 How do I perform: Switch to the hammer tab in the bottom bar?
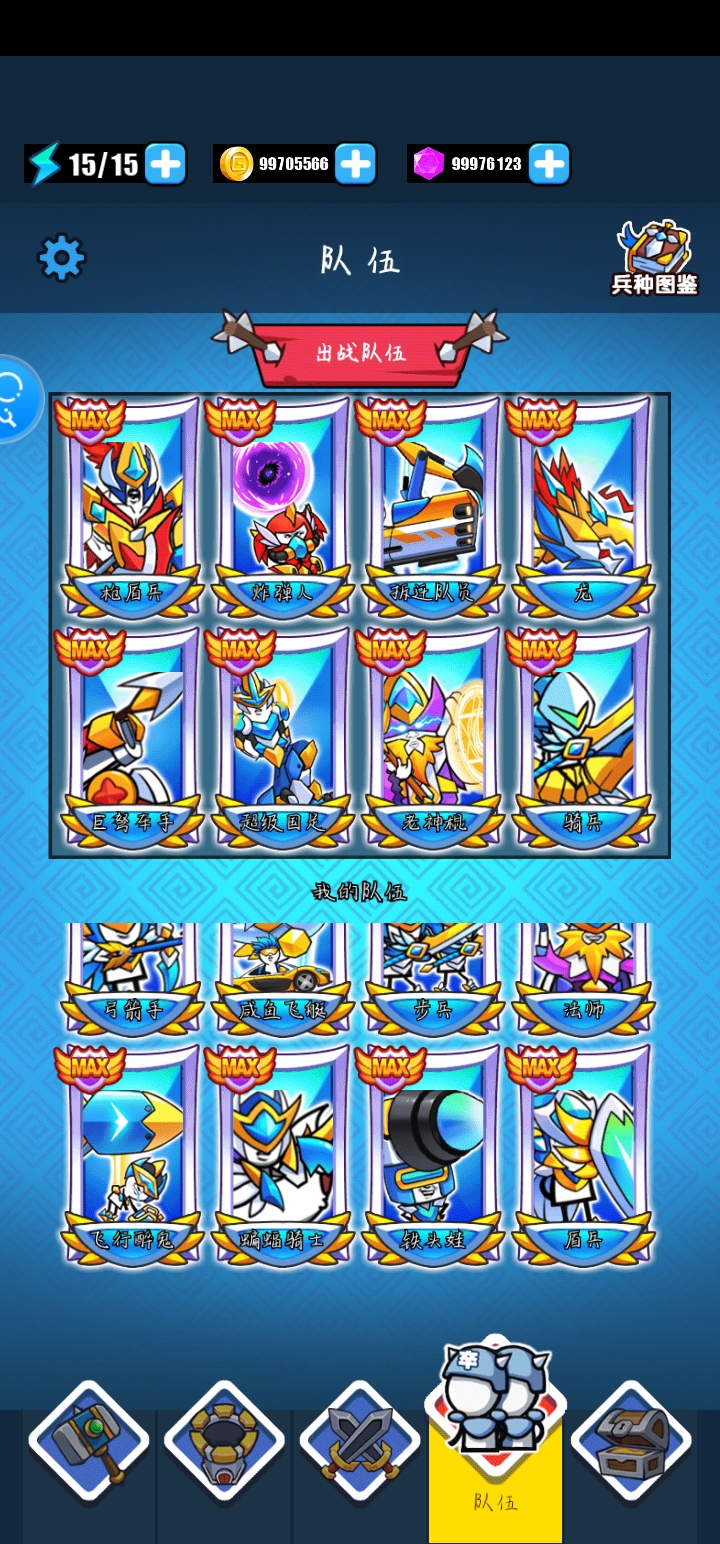point(89,1441)
